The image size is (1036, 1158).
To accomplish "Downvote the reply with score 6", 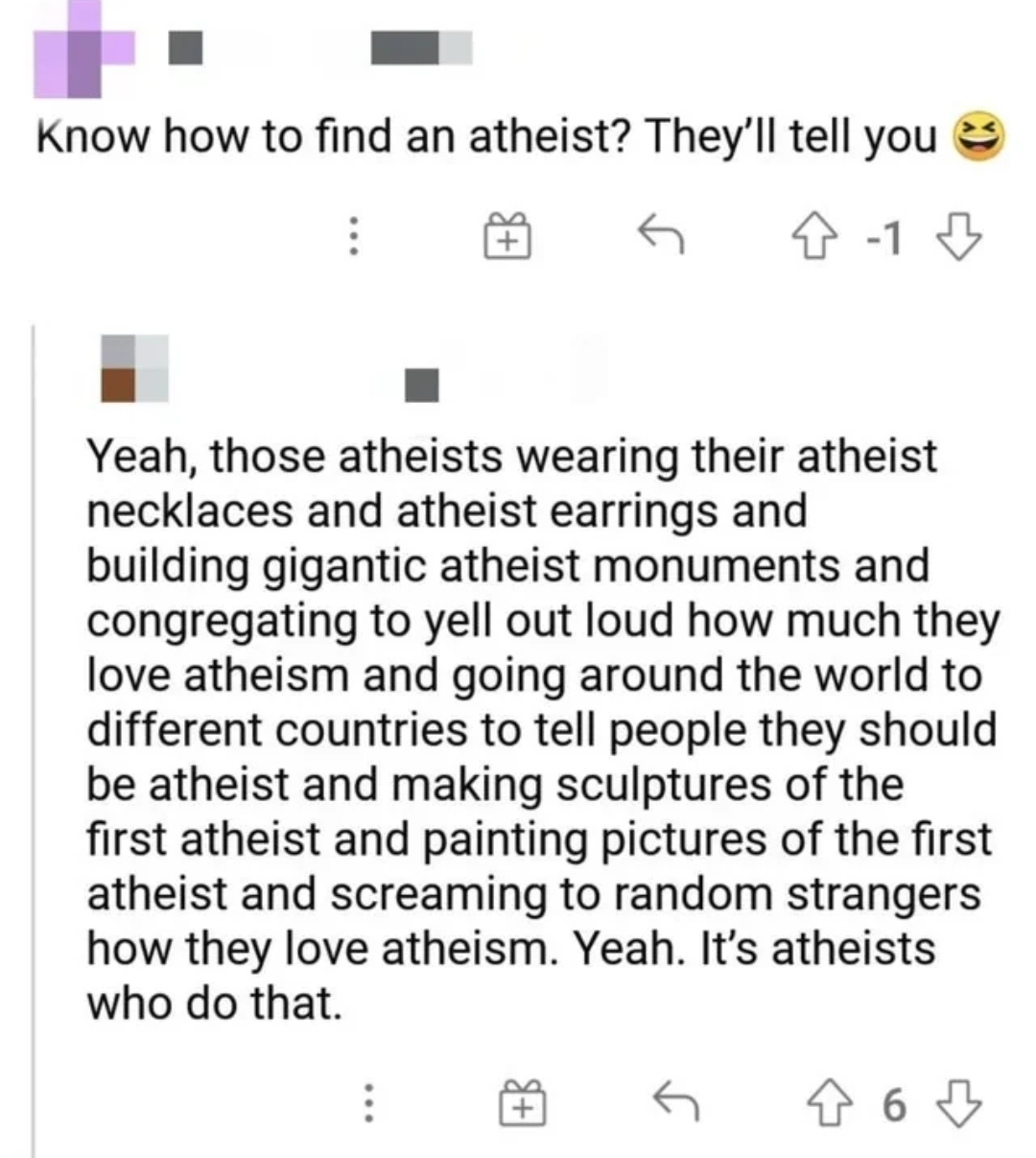I will [x=963, y=1104].
